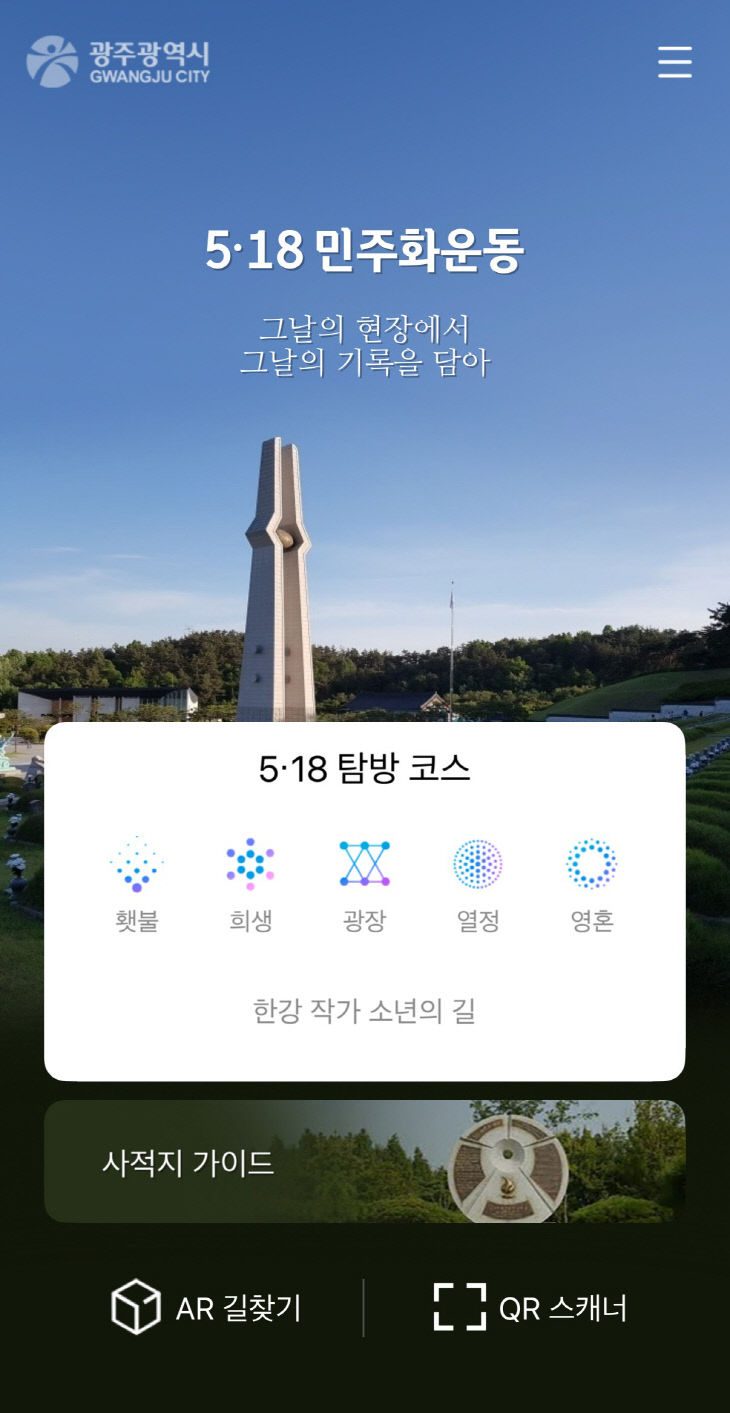Tap the 횃불 label text
The width and height of the screenshot is (730, 1413).
coord(138,923)
